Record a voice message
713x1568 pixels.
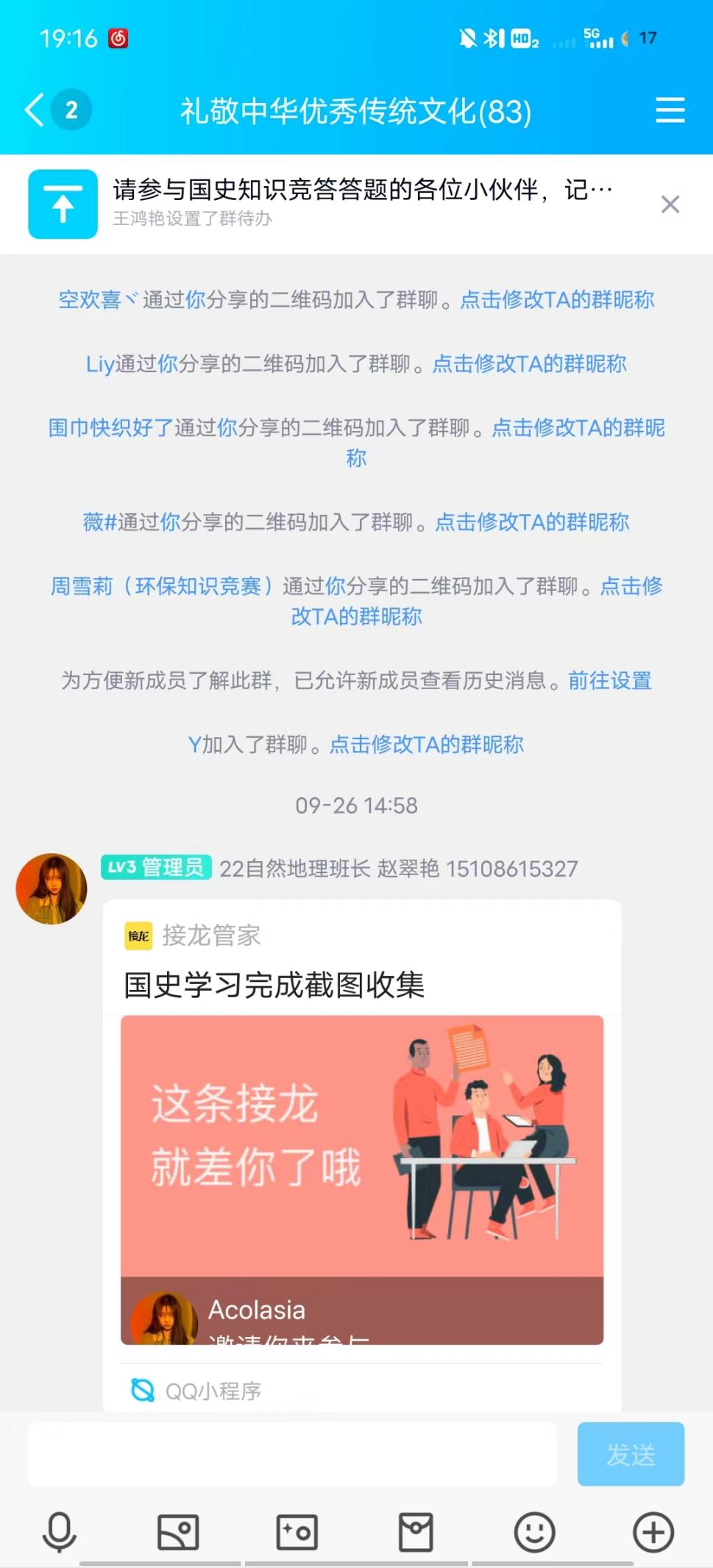pyautogui.click(x=59, y=1532)
